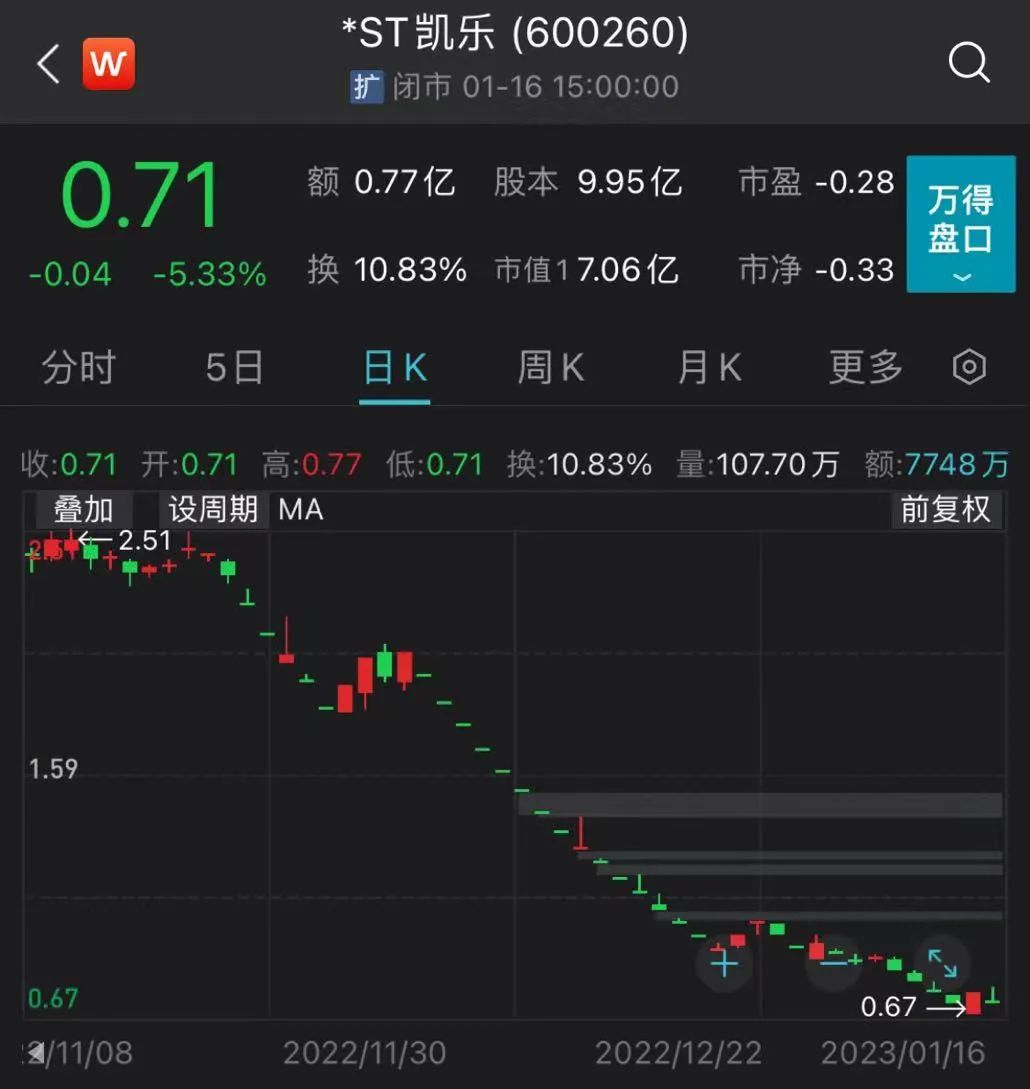Zoom in the K-line chart
The width and height of the screenshot is (1030, 1089).
pos(724,964)
